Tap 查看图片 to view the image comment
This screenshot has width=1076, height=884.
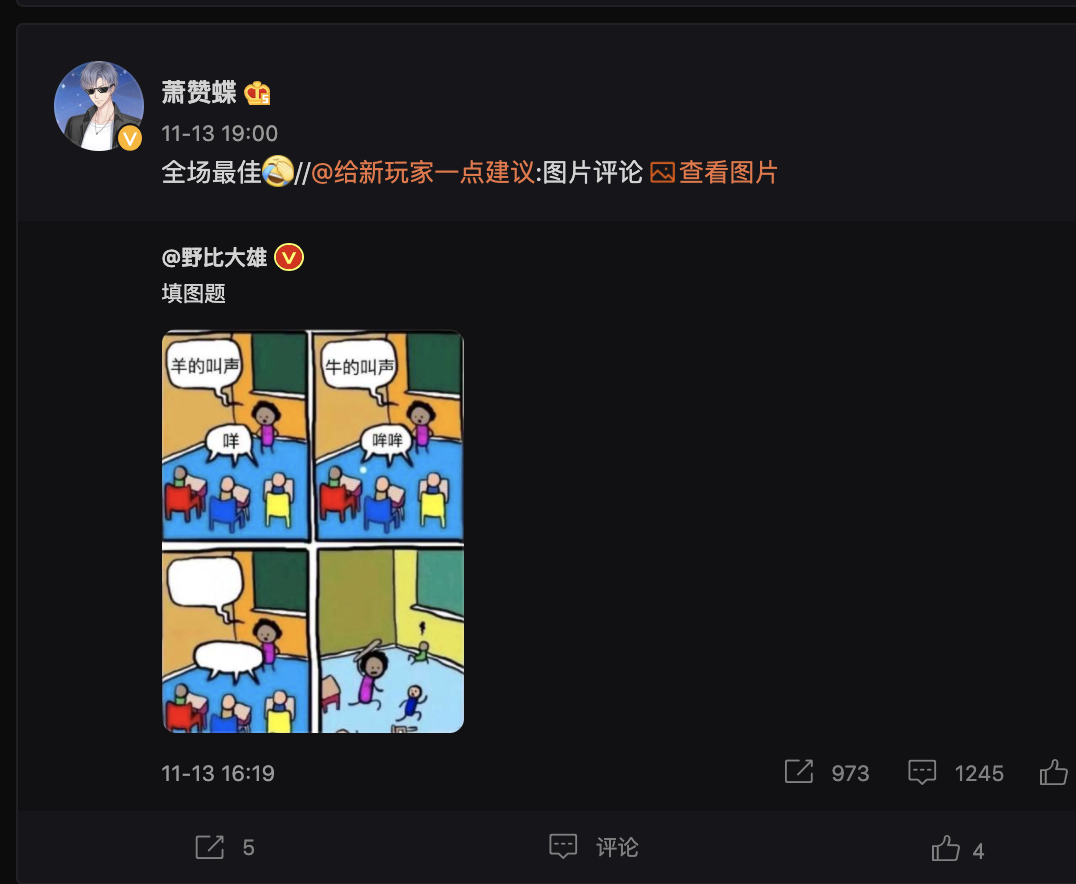[x=714, y=173]
